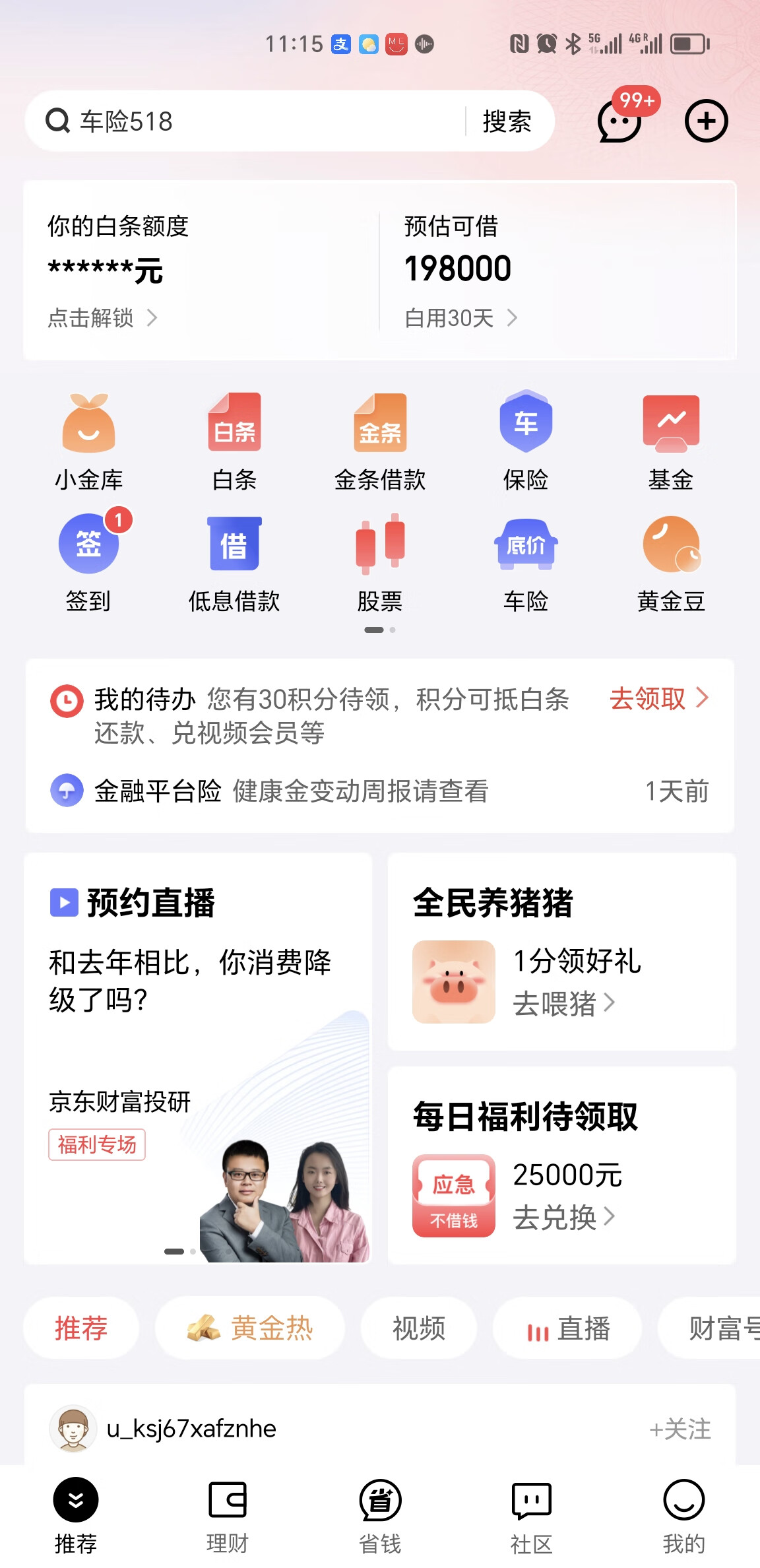Open 签到 daily check-in
This screenshot has width=760, height=1568.
89,562
